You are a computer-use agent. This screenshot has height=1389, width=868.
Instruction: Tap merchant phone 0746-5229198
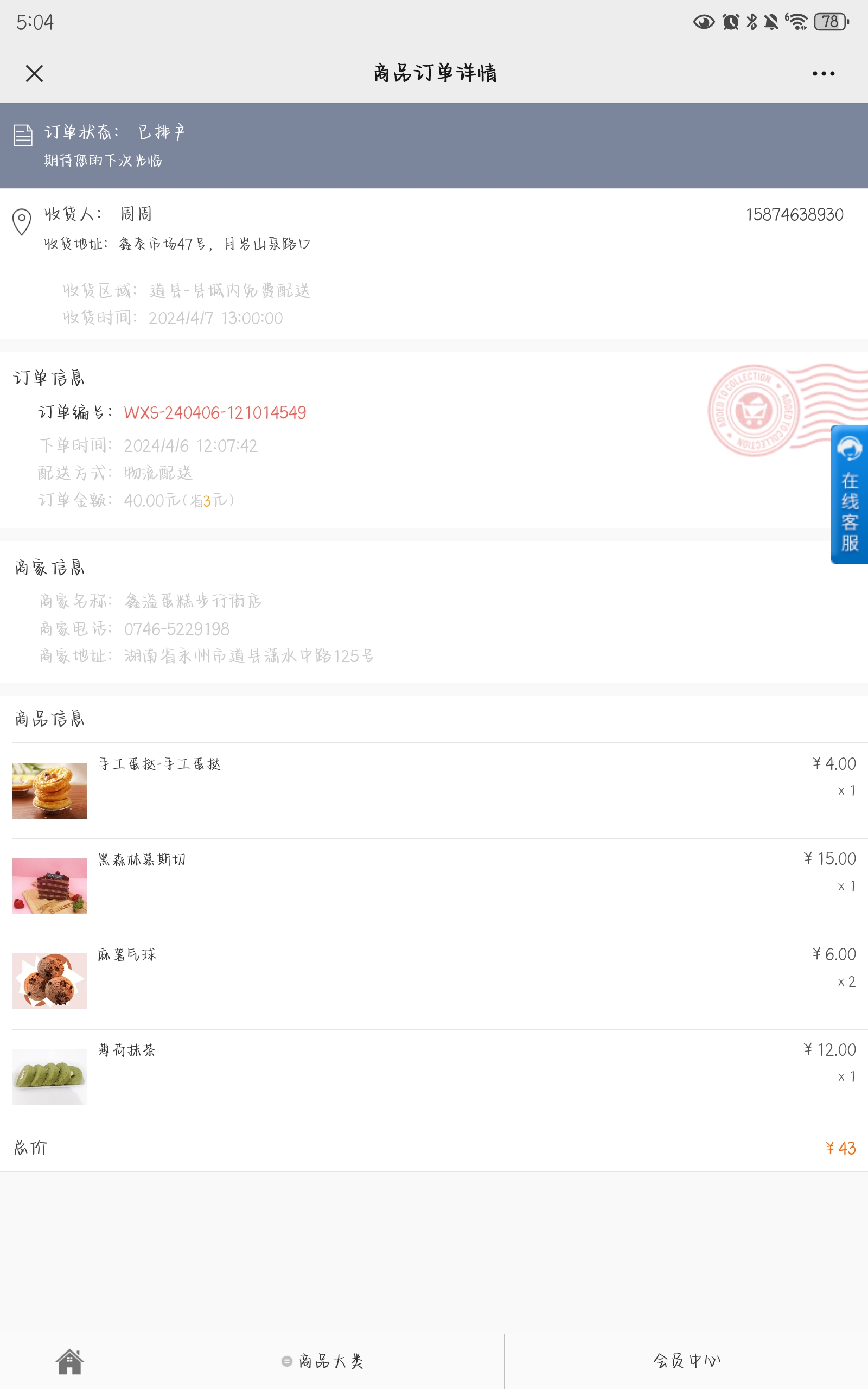click(x=177, y=629)
